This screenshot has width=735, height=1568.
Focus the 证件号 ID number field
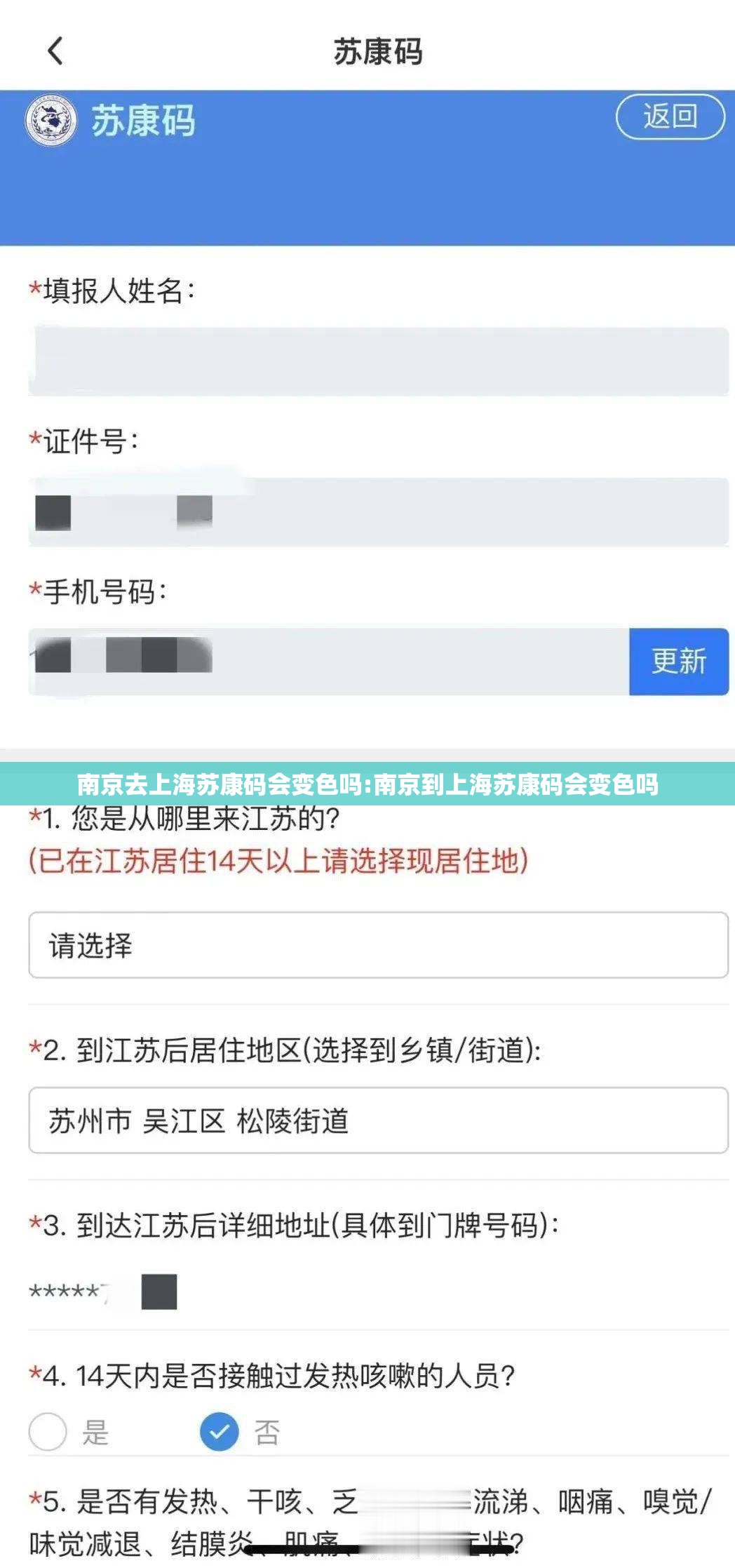pyautogui.click(x=378, y=511)
